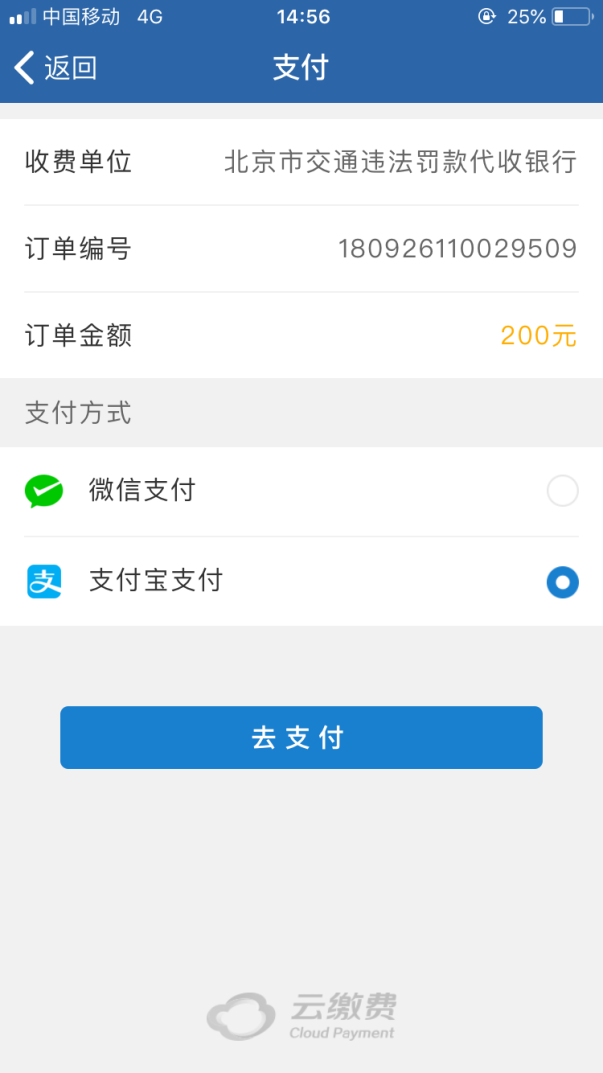The image size is (603, 1073).
Task: Select 微信支付 as the payment method
Action: (562, 491)
